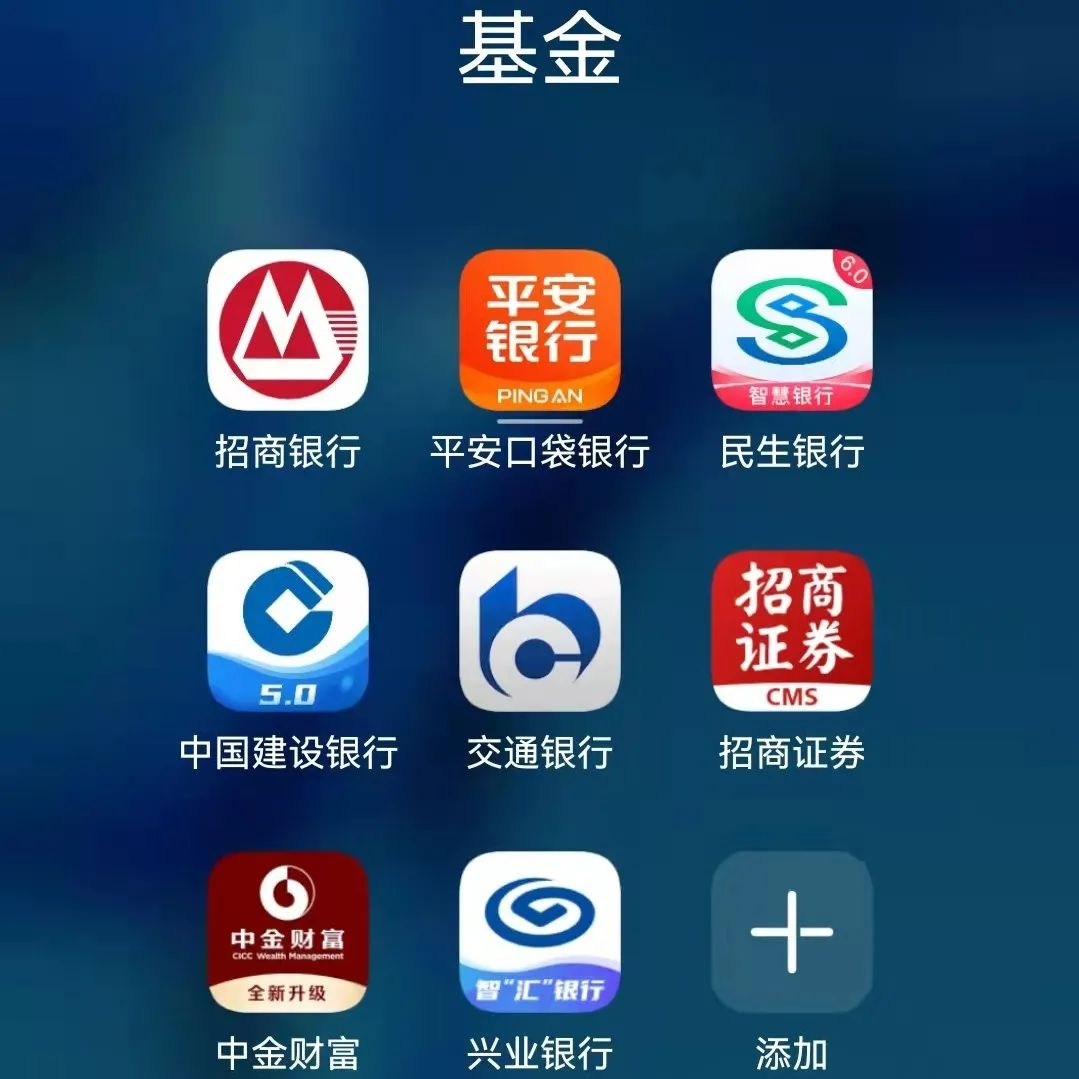Open 民生银行 app
1079x1079 pixels.
click(x=791, y=330)
